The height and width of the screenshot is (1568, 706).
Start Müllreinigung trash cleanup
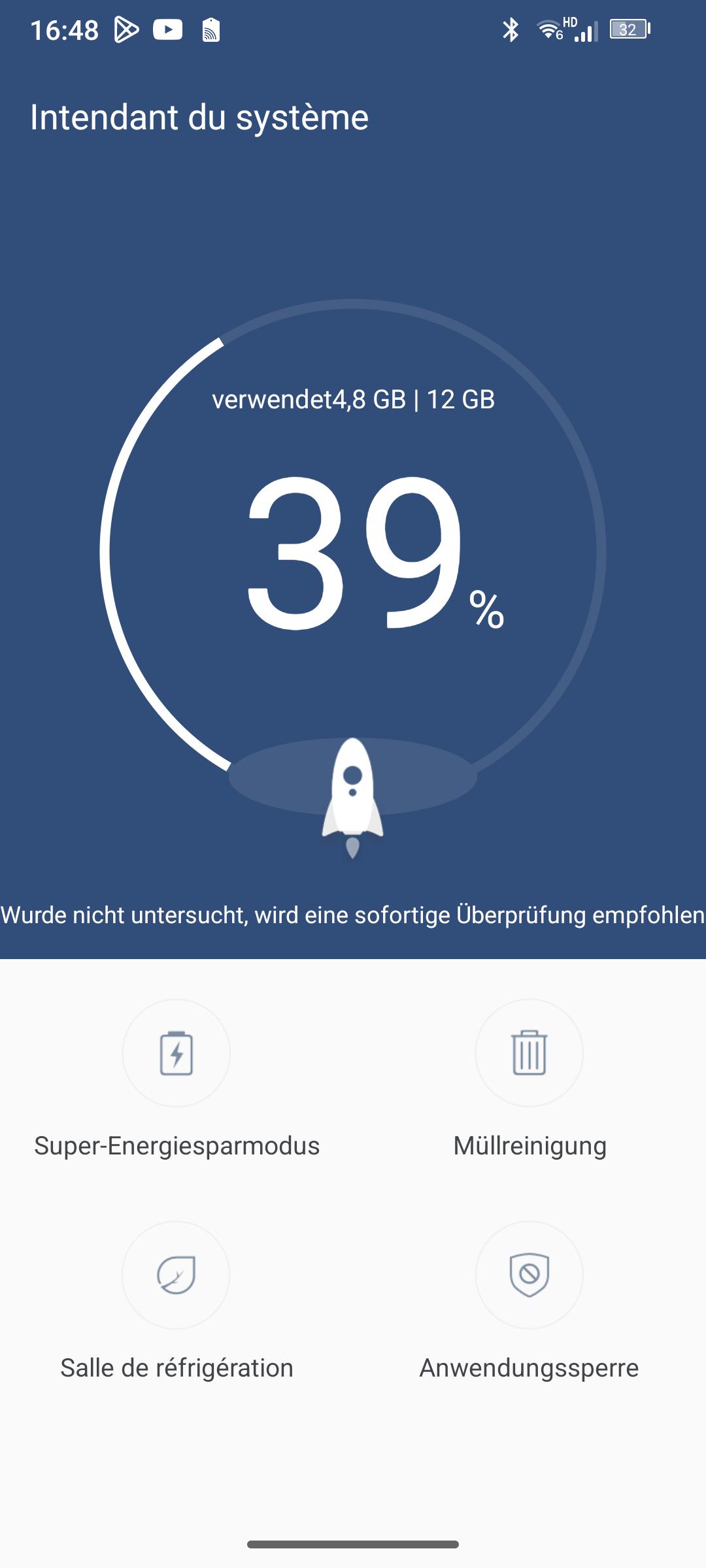click(529, 1053)
